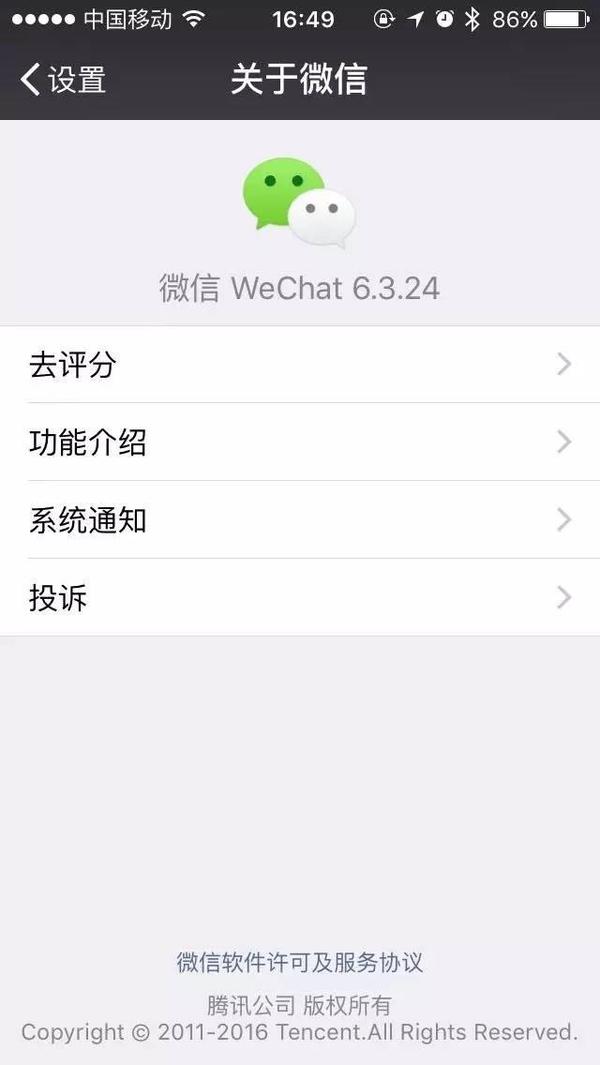
Task: Open 功能介绍
Action: [x=300, y=442]
